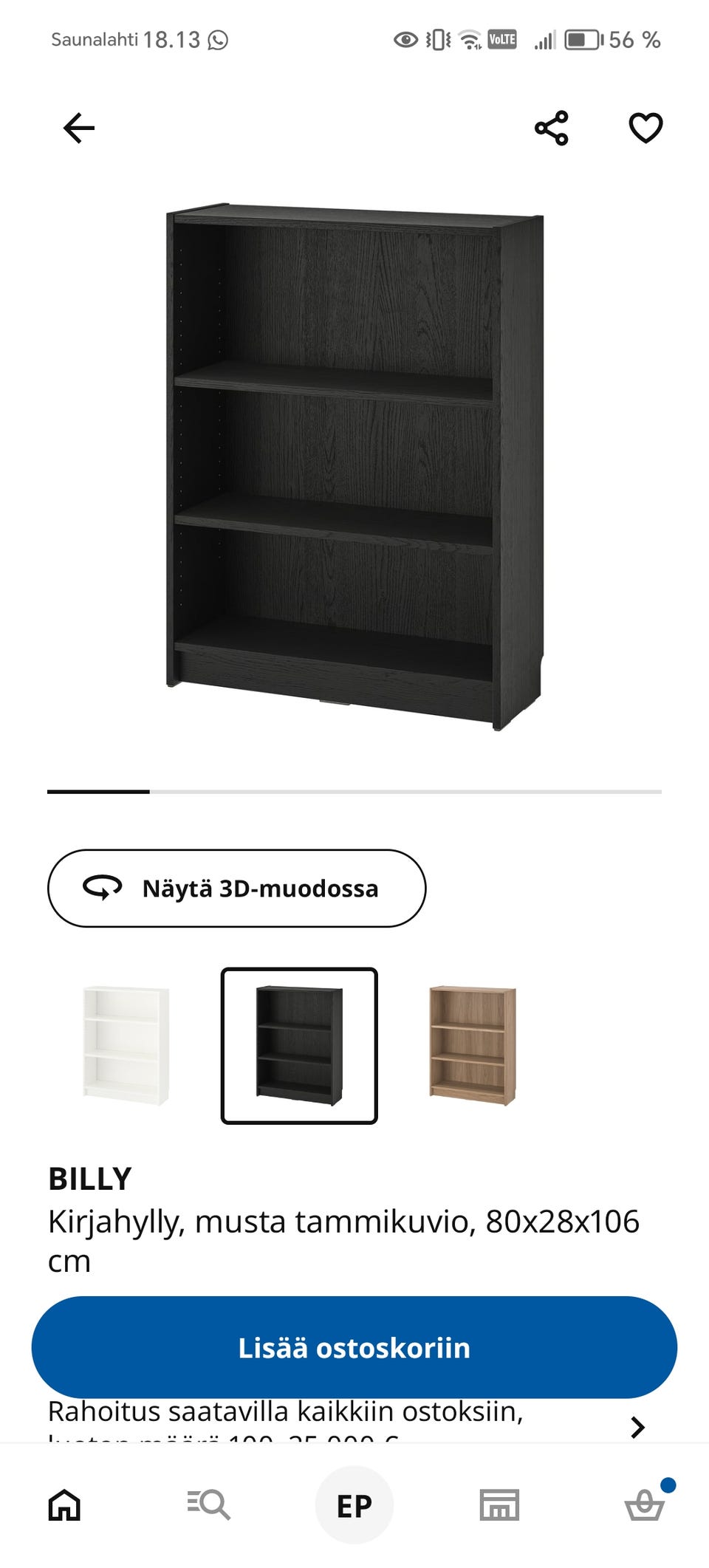
Task: Open the main bookcase product image
Action: (x=354, y=467)
